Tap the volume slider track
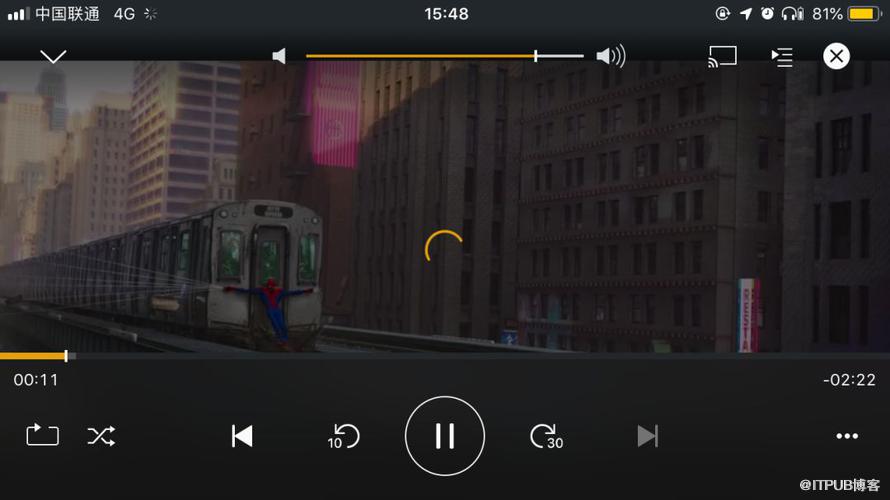 pyautogui.click(x=444, y=56)
